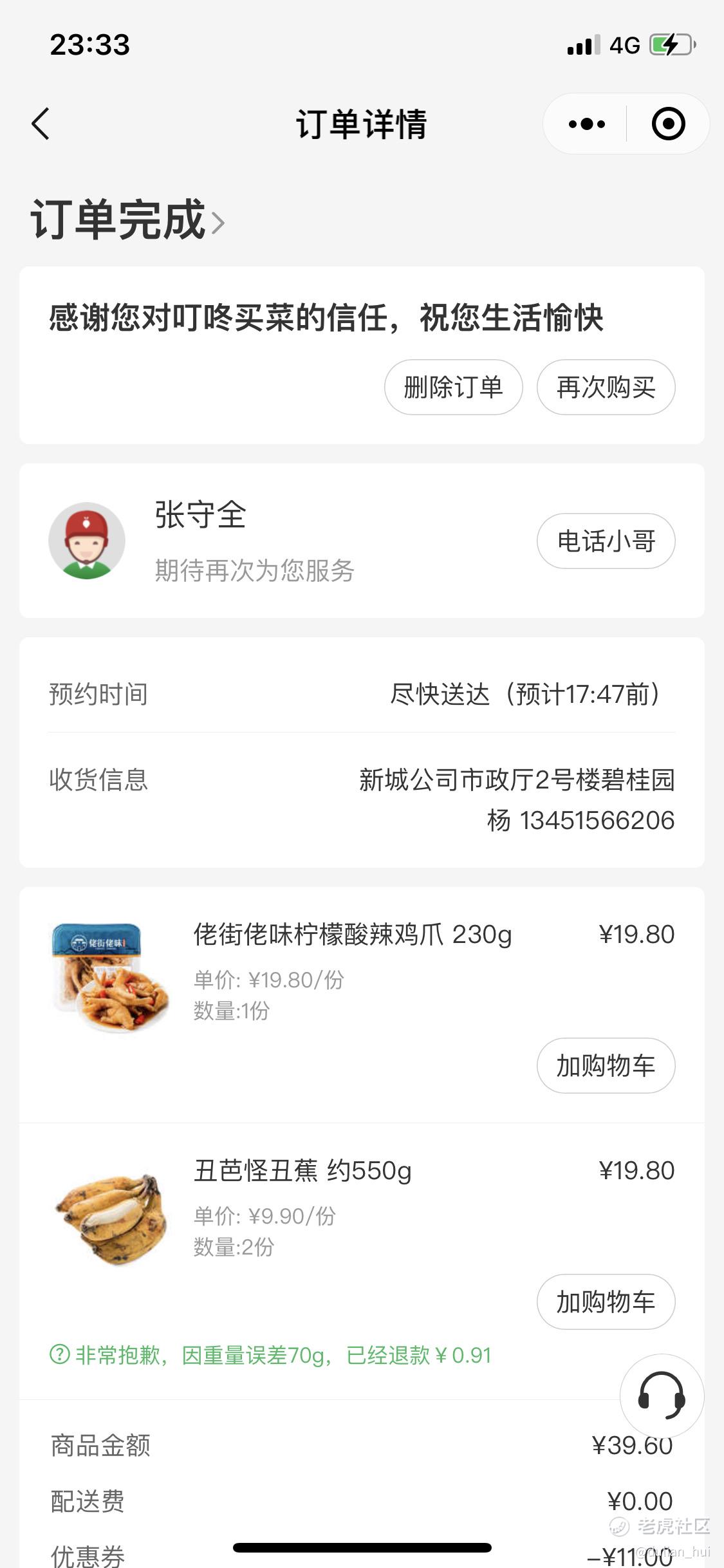Call the courier with 电话小哥
This screenshot has width=724, height=1568.
point(606,541)
